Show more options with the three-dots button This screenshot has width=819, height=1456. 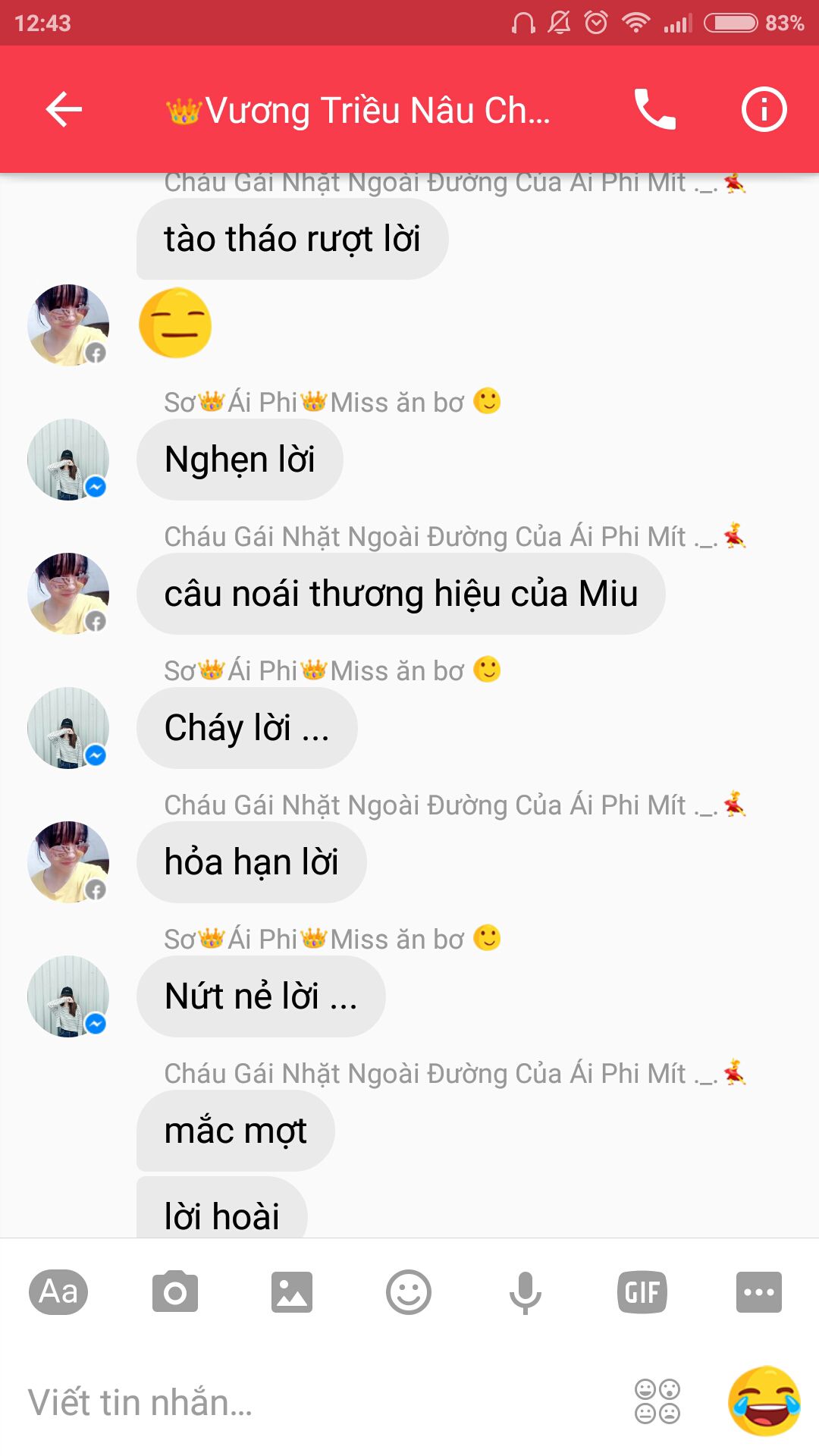[758, 1291]
